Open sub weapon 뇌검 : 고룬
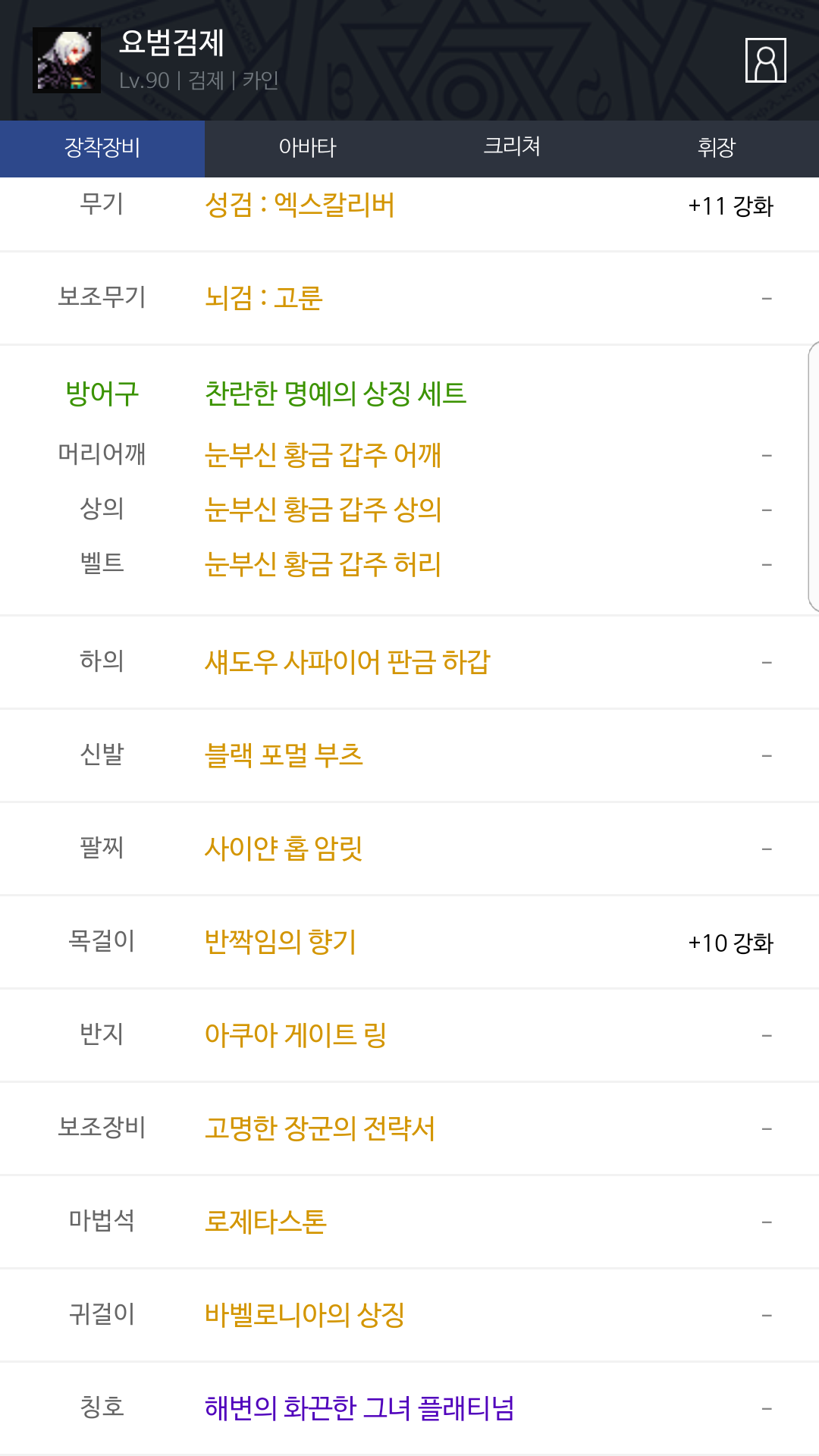 click(x=264, y=298)
